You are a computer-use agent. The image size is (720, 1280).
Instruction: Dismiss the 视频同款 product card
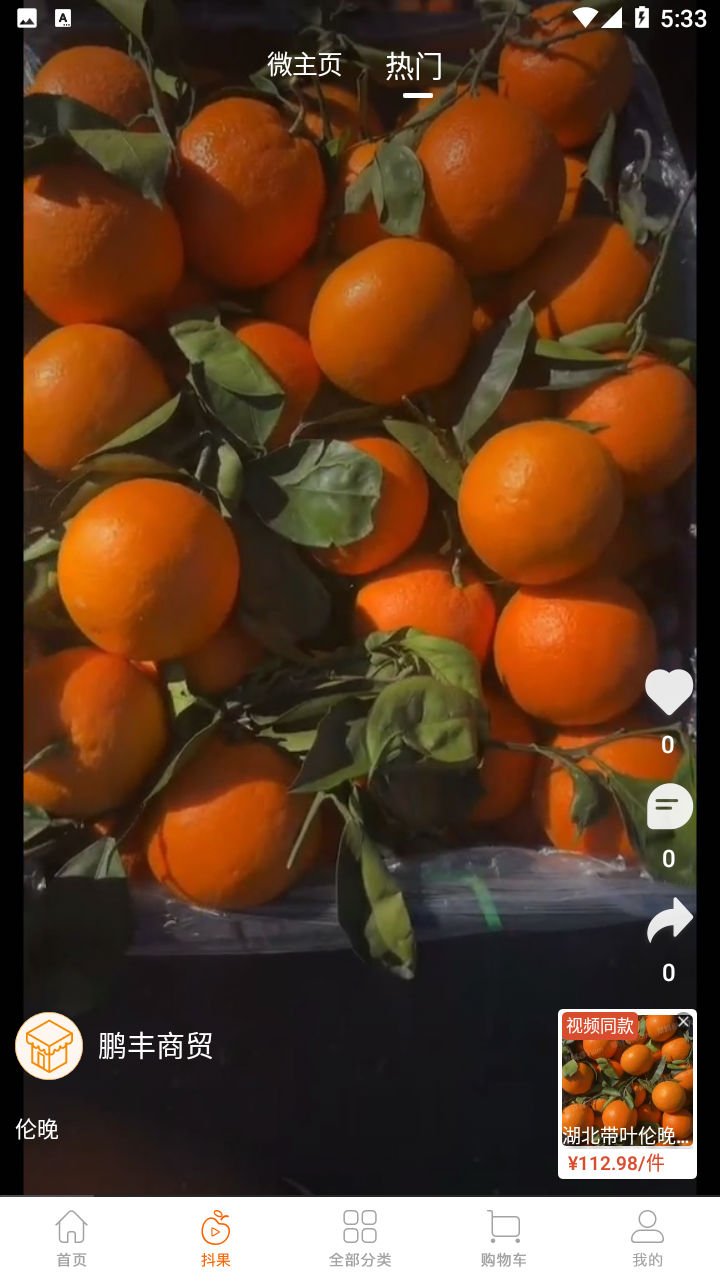point(684,1021)
